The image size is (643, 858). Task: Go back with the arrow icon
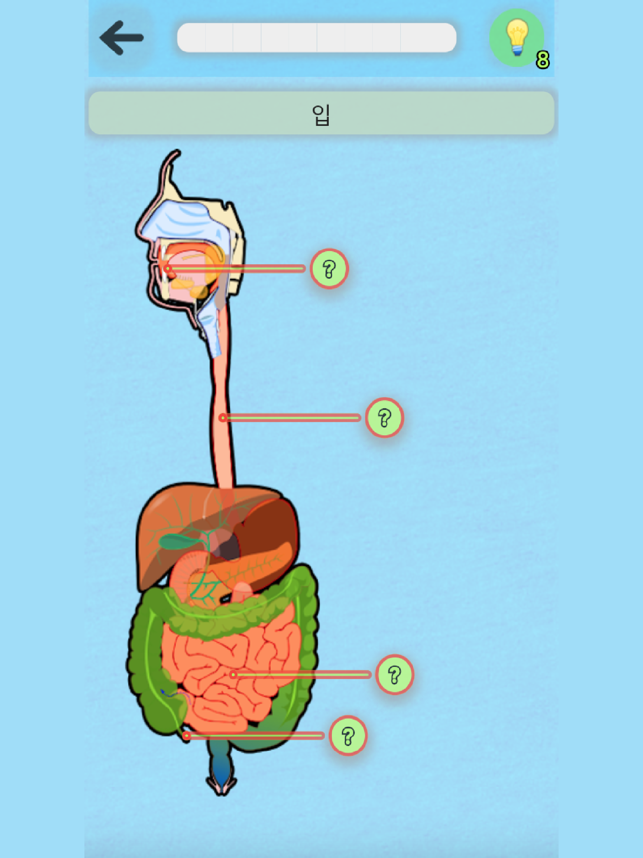(x=121, y=38)
